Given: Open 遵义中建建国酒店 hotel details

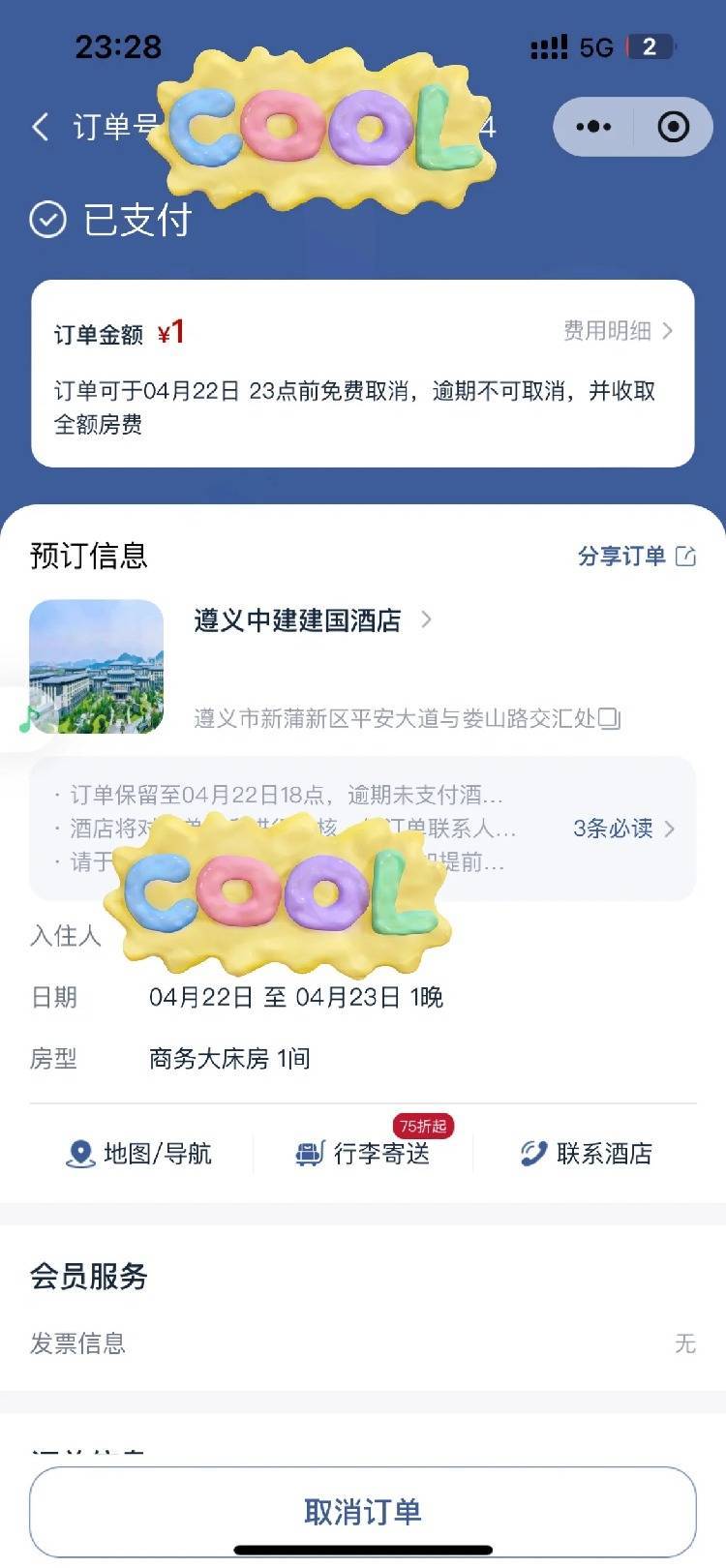Looking at the screenshot, I should coord(312,620).
